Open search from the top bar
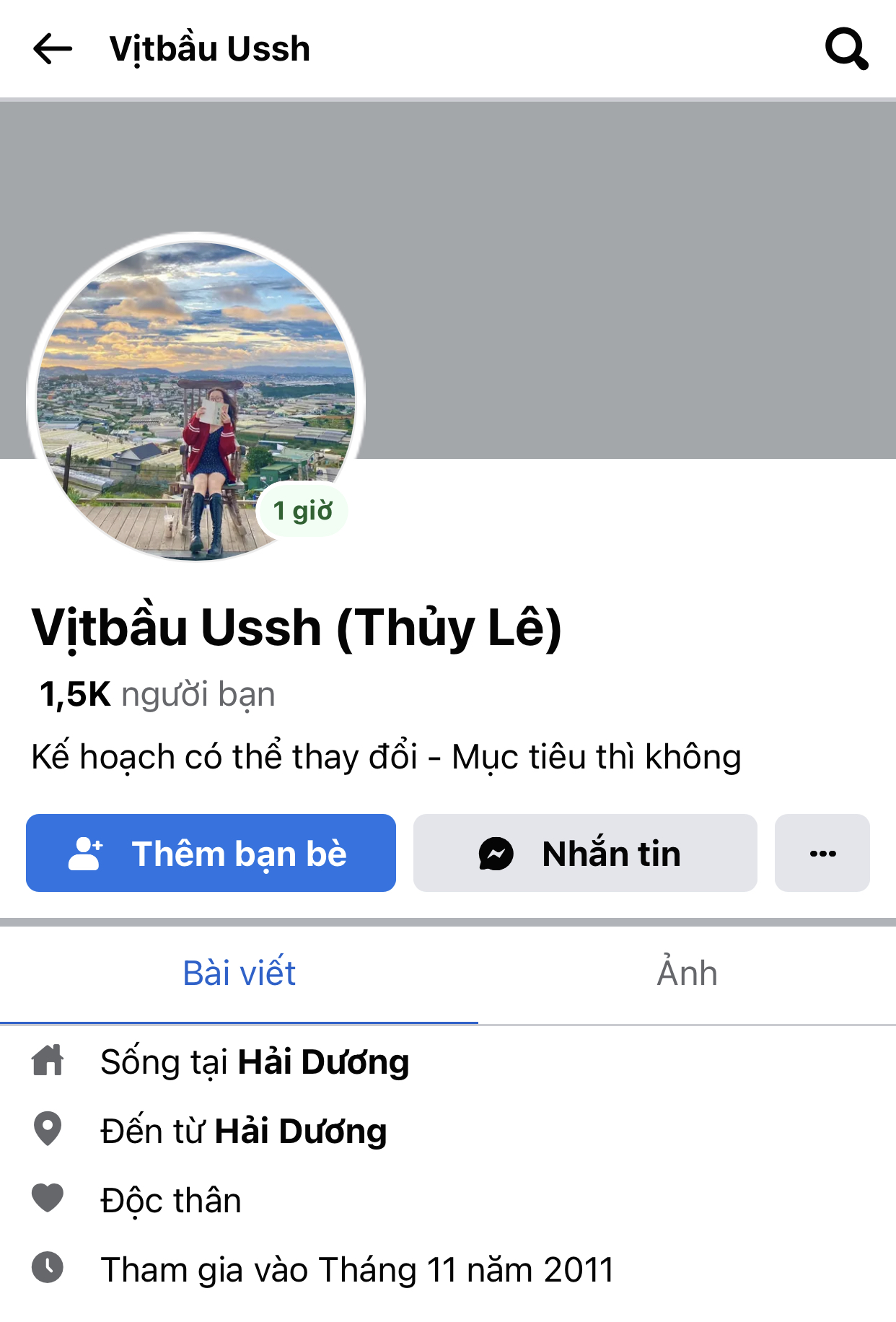 point(846,49)
